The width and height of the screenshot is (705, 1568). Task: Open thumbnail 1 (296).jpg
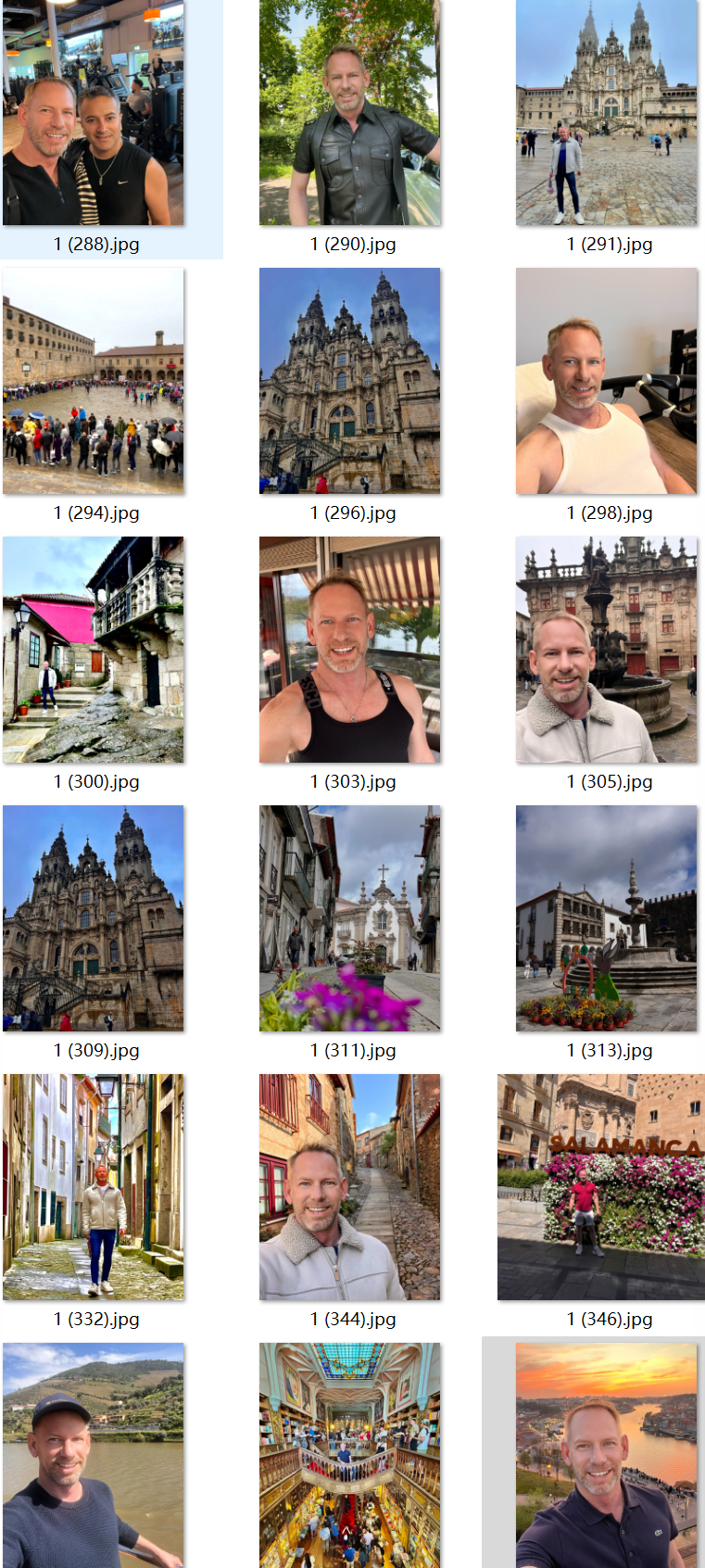click(x=349, y=381)
